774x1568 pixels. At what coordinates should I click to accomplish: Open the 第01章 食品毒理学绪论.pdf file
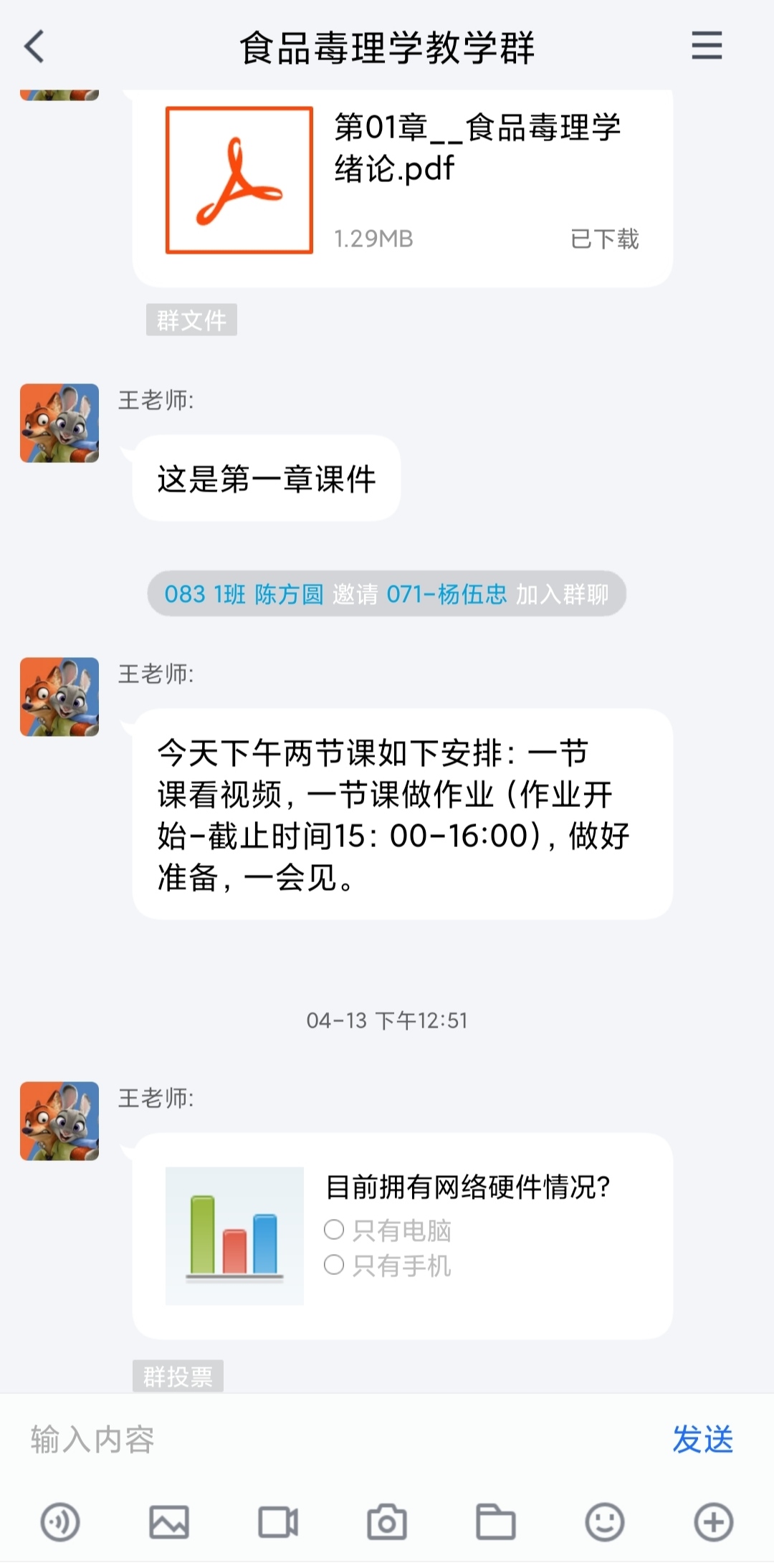coord(401,181)
